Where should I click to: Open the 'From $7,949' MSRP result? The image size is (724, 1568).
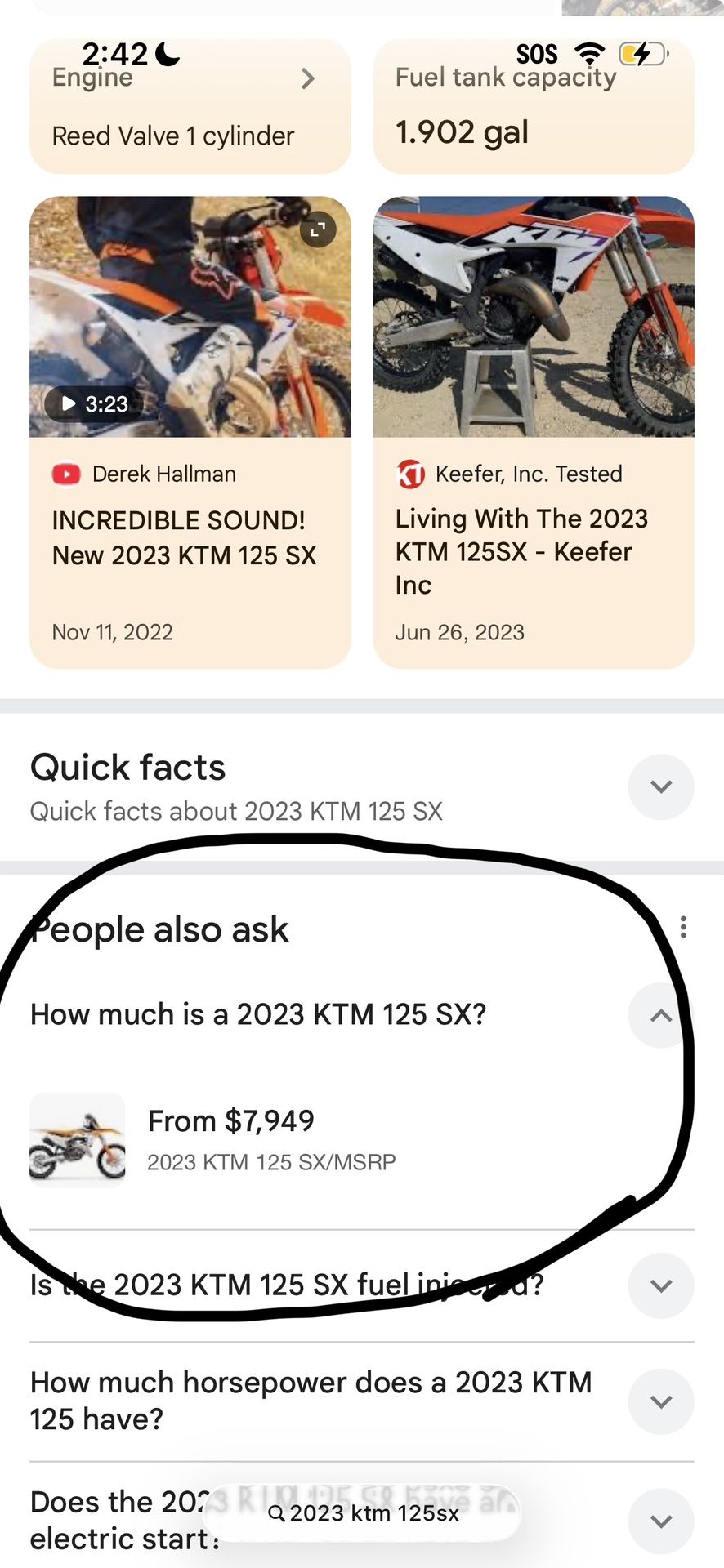(230, 1120)
